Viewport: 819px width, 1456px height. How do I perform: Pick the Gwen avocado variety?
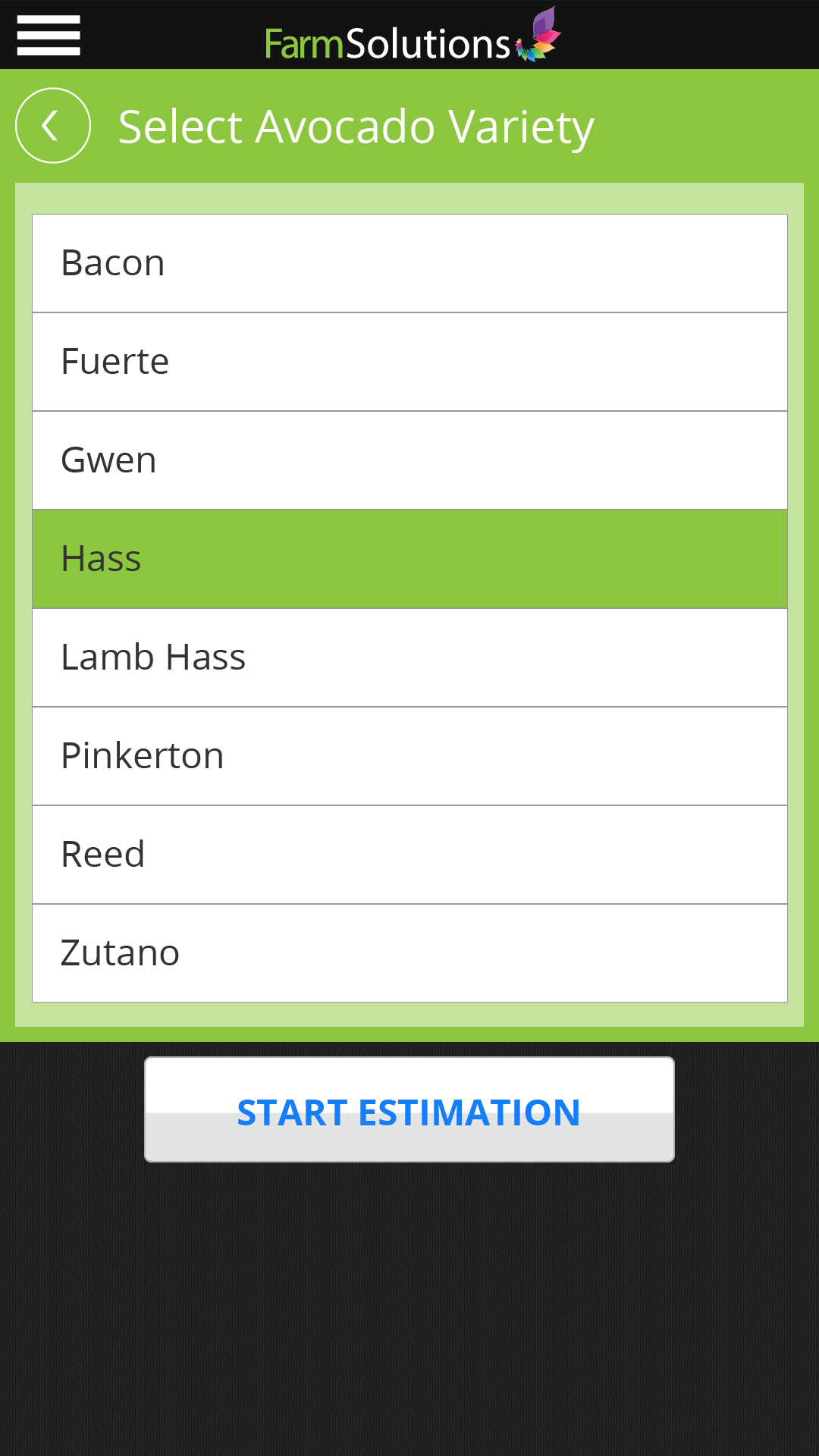(409, 460)
